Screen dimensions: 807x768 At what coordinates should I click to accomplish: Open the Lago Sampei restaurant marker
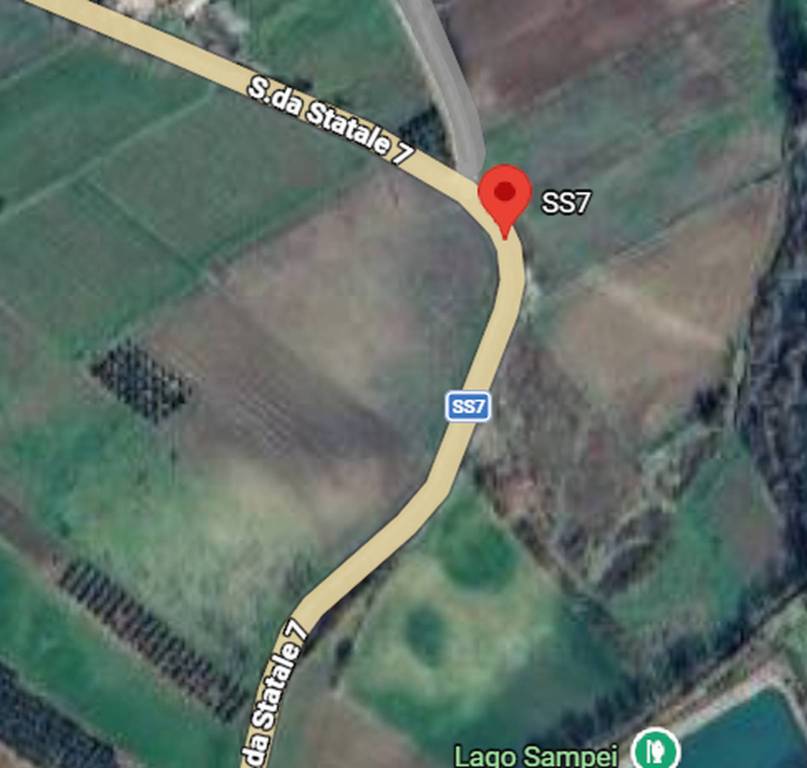click(659, 749)
